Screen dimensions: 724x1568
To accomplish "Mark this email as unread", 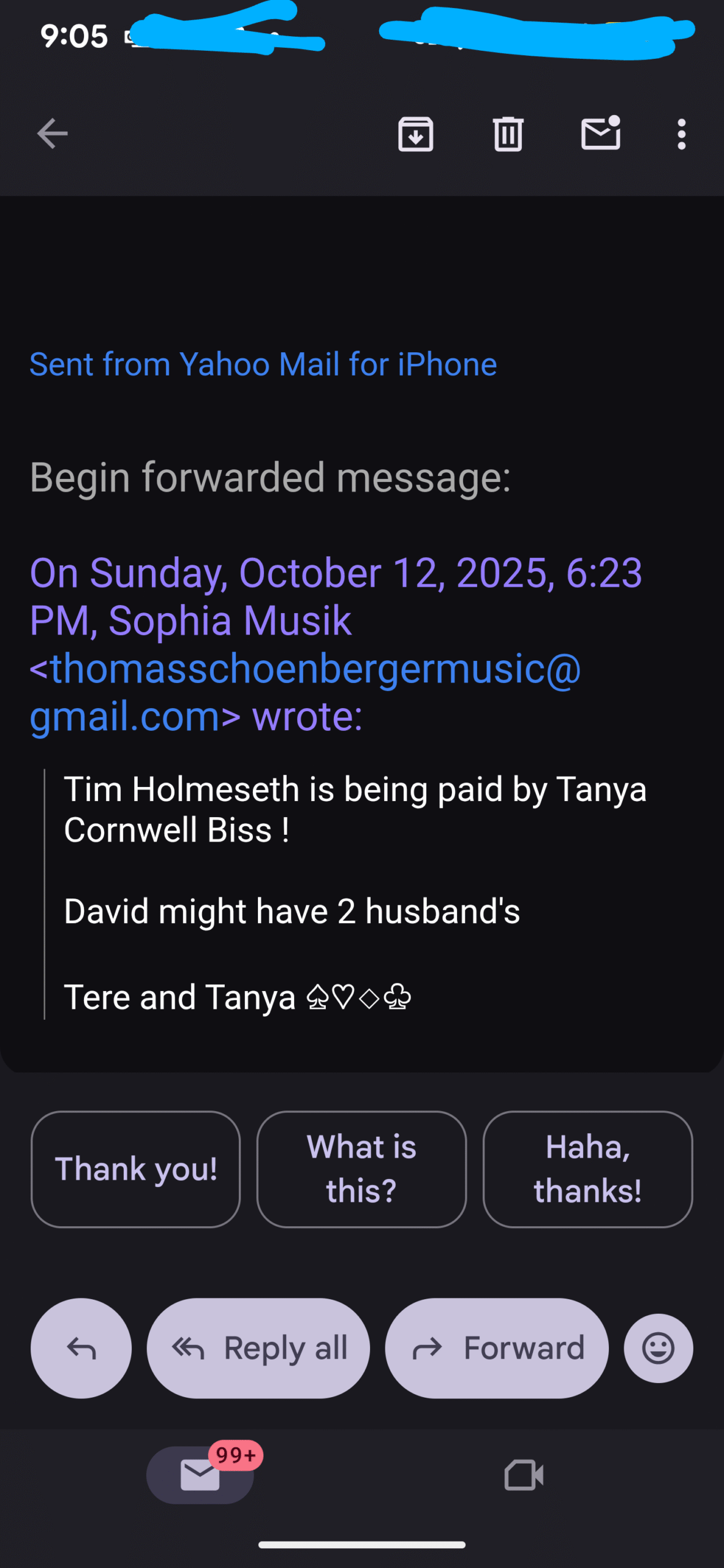I will coord(600,134).
